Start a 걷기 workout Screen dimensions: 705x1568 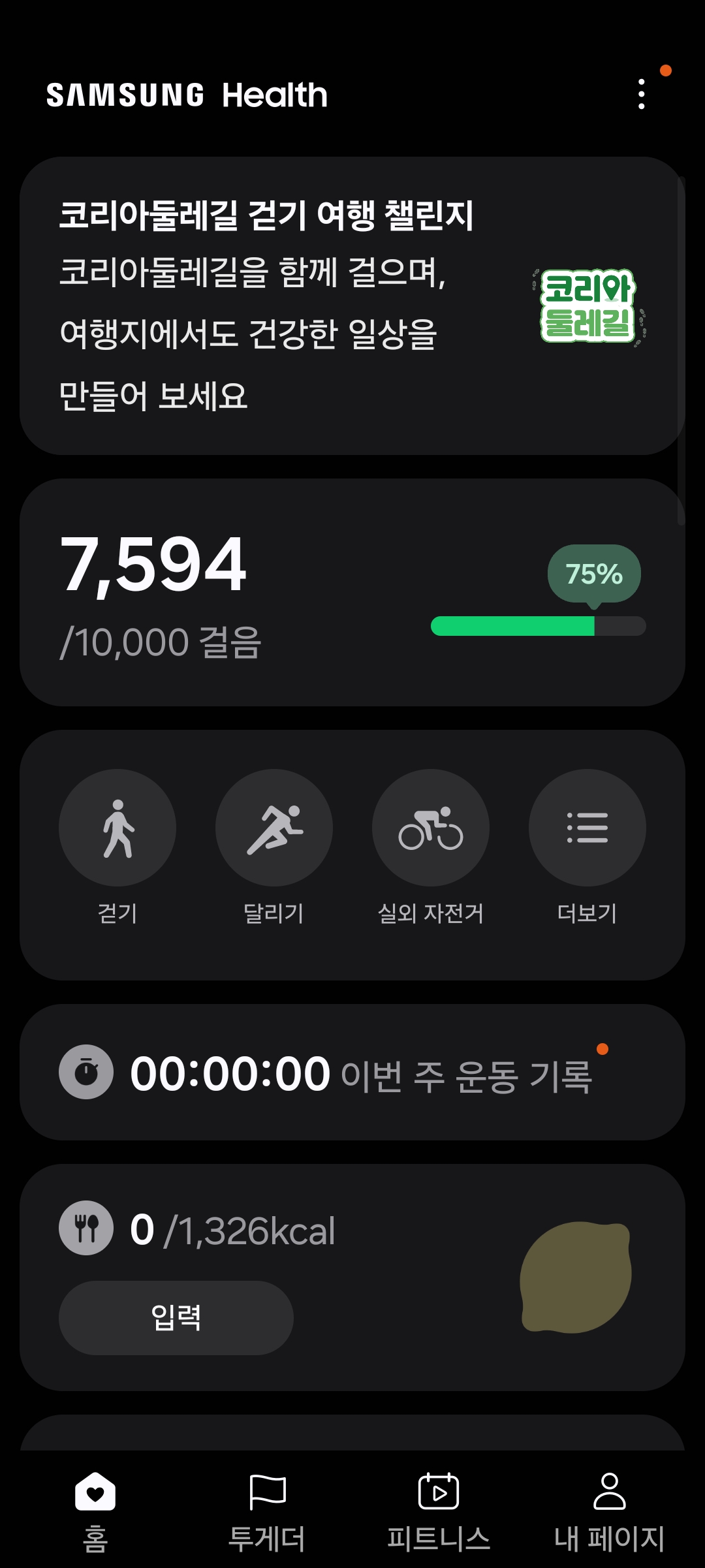point(117,828)
